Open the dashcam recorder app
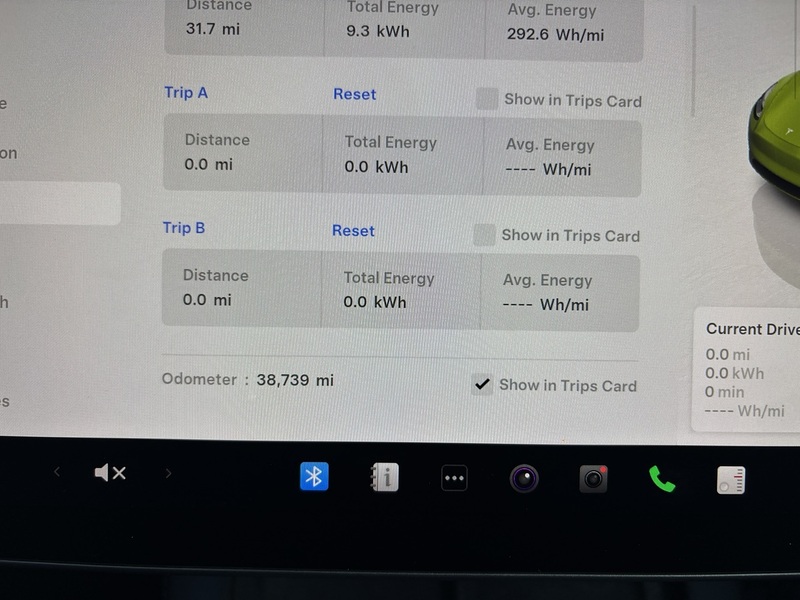The height and width of the screenshot is (600, 800). click(x=593, y=479)
